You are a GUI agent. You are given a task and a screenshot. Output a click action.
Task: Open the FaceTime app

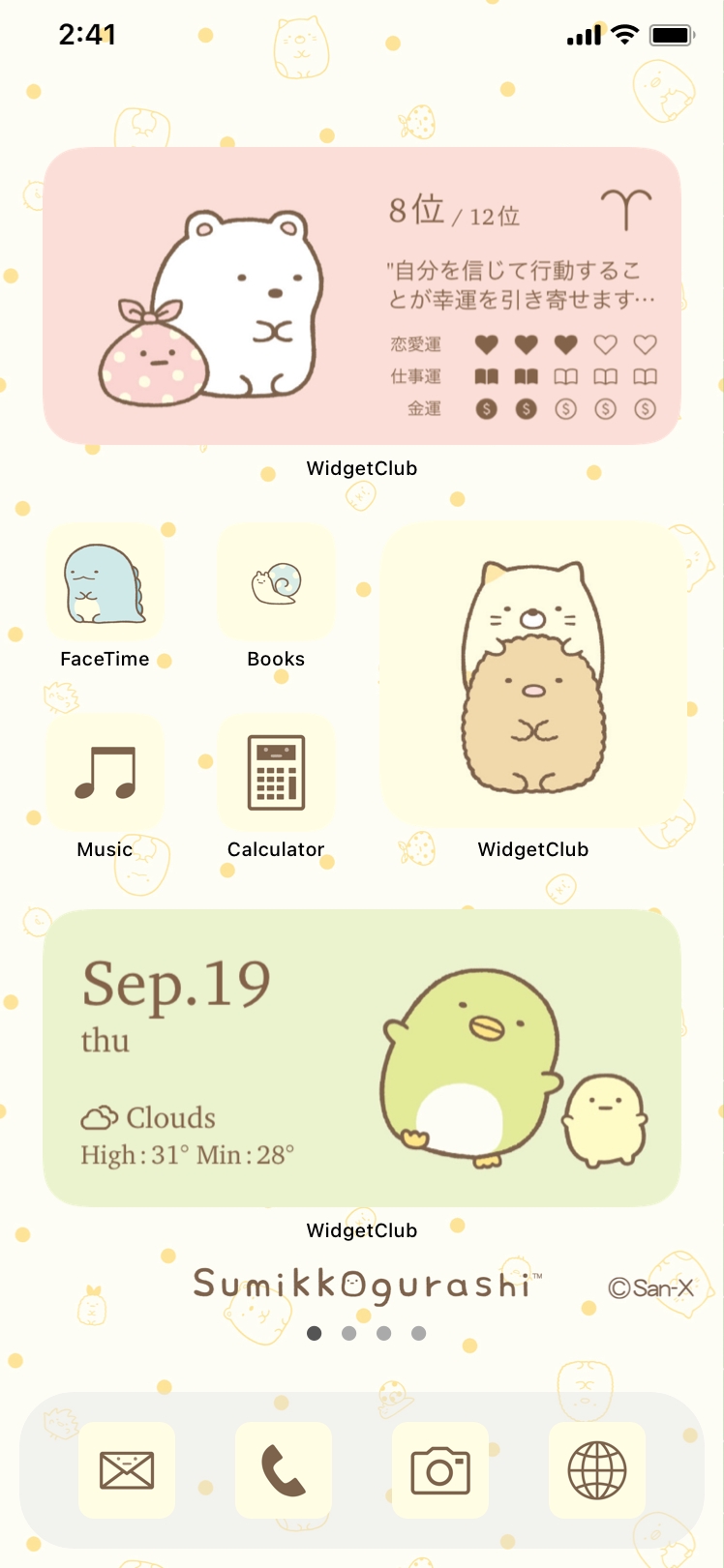[105, 583]
